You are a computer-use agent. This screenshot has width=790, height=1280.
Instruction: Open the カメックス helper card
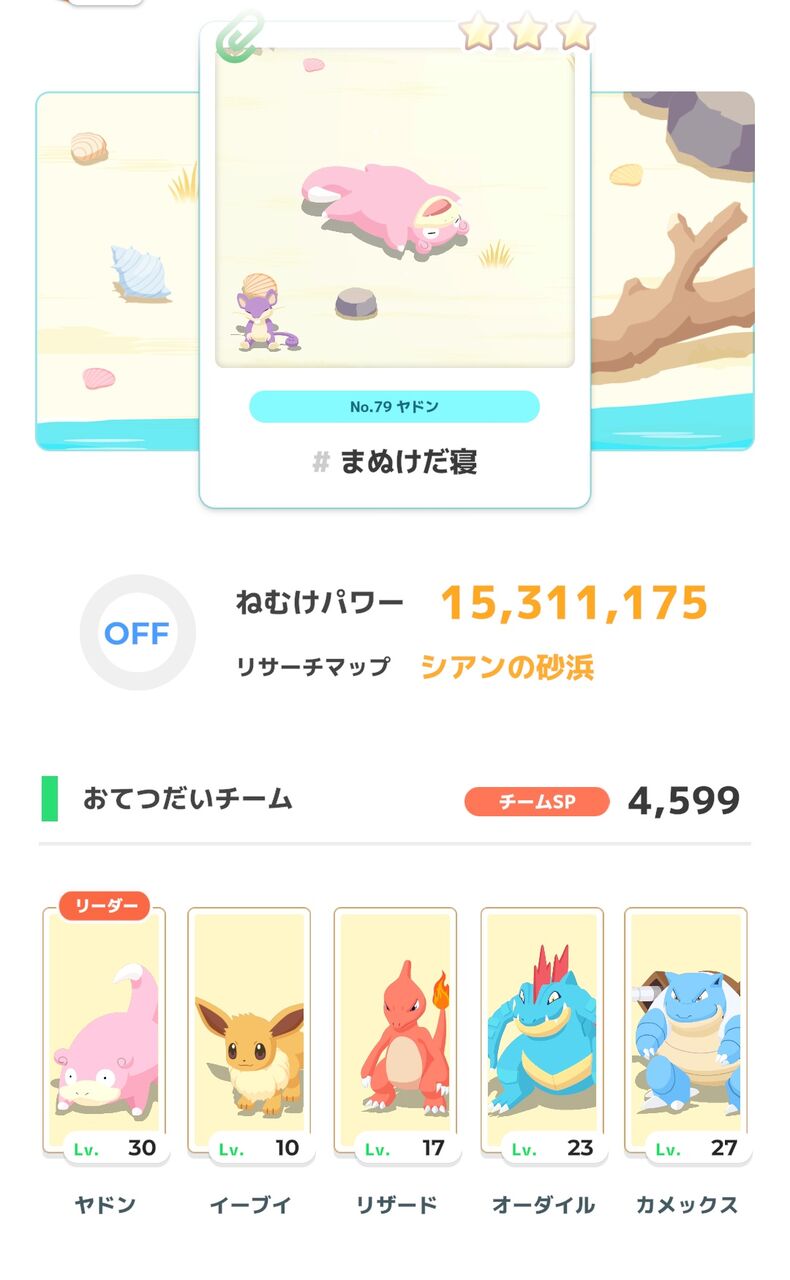coord(686,1033)
